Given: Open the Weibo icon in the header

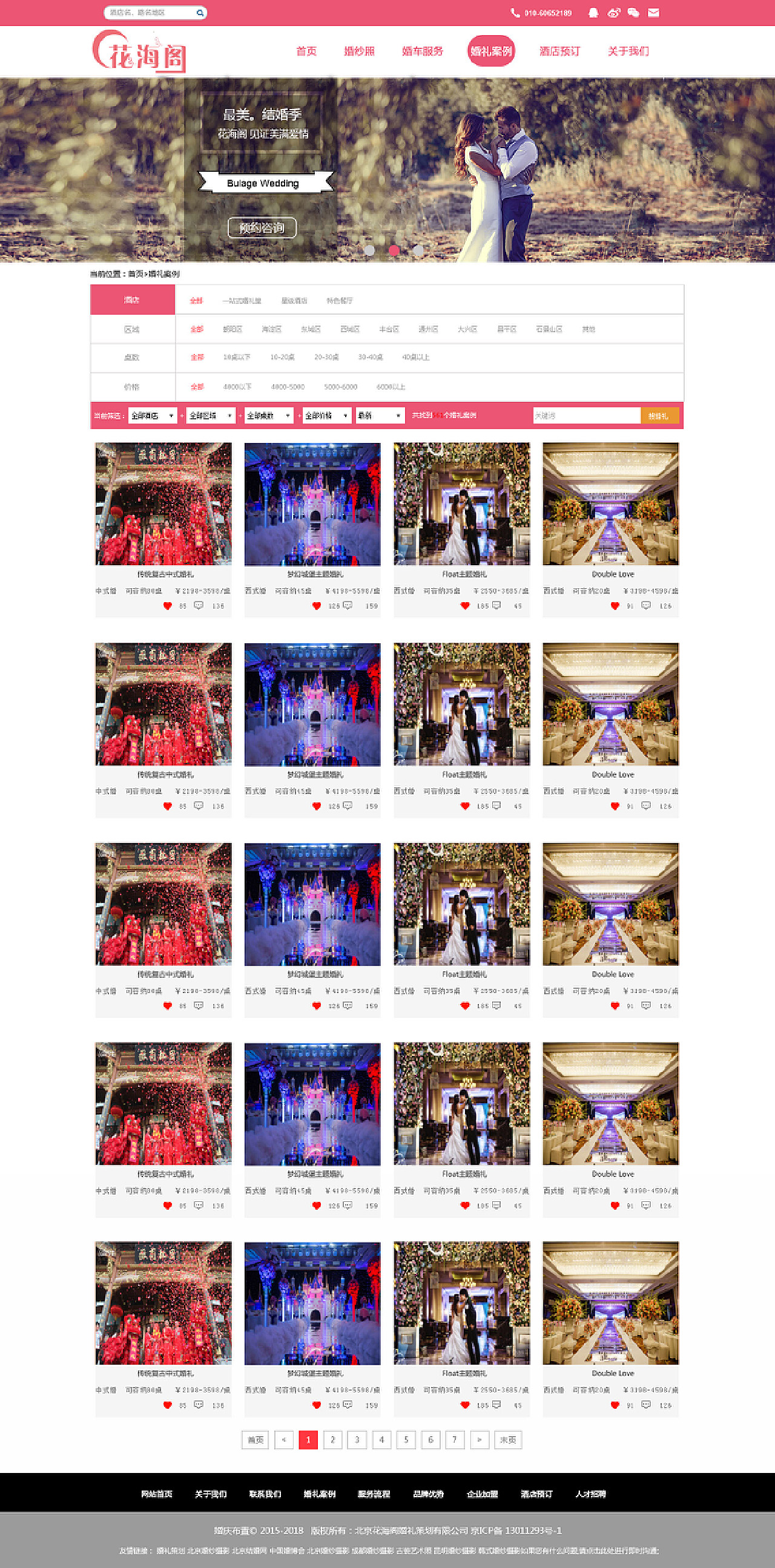Looking at the screenshot, I should click(x=614, y=13).
